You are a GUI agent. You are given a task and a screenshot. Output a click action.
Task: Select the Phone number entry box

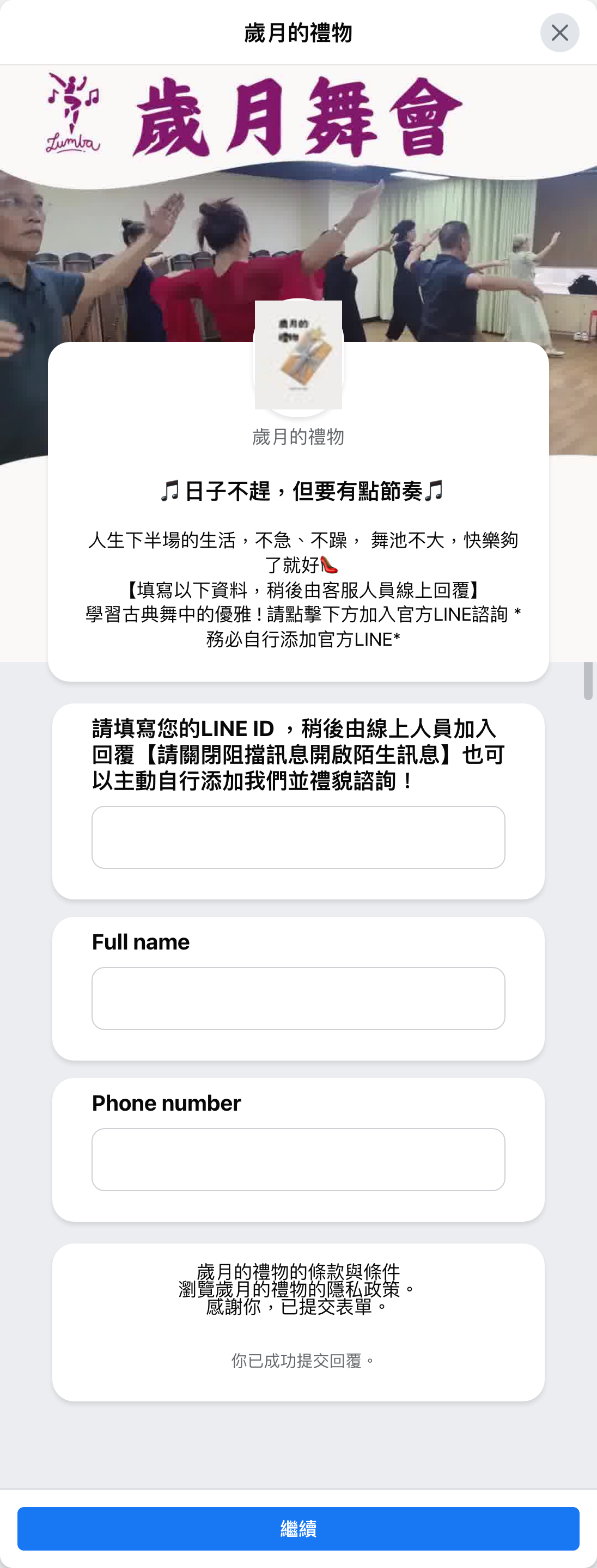pos(298,1159)
